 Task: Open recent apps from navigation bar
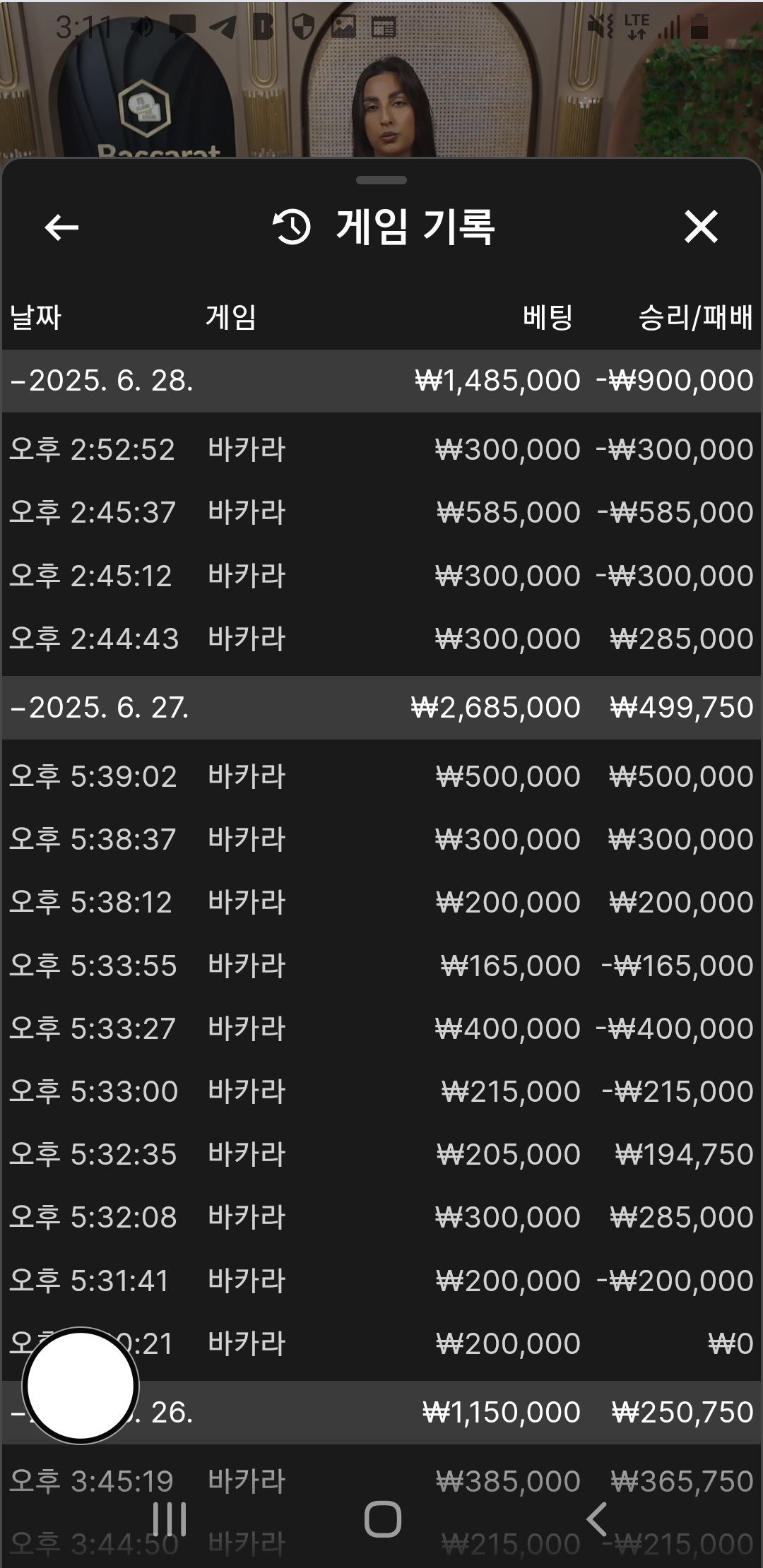click(x=170, y=1519)
